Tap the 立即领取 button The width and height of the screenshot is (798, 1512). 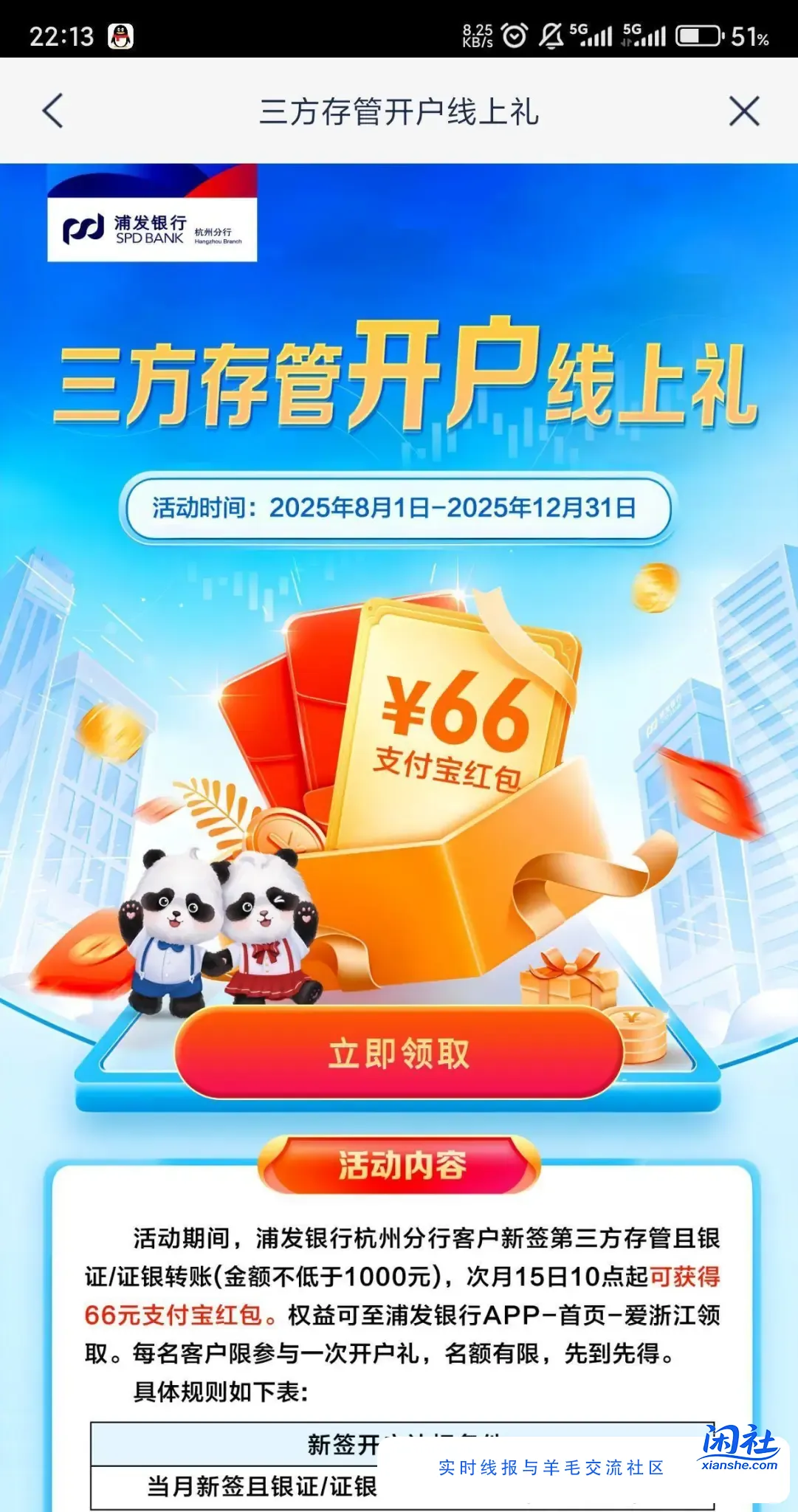(399, 1052)
